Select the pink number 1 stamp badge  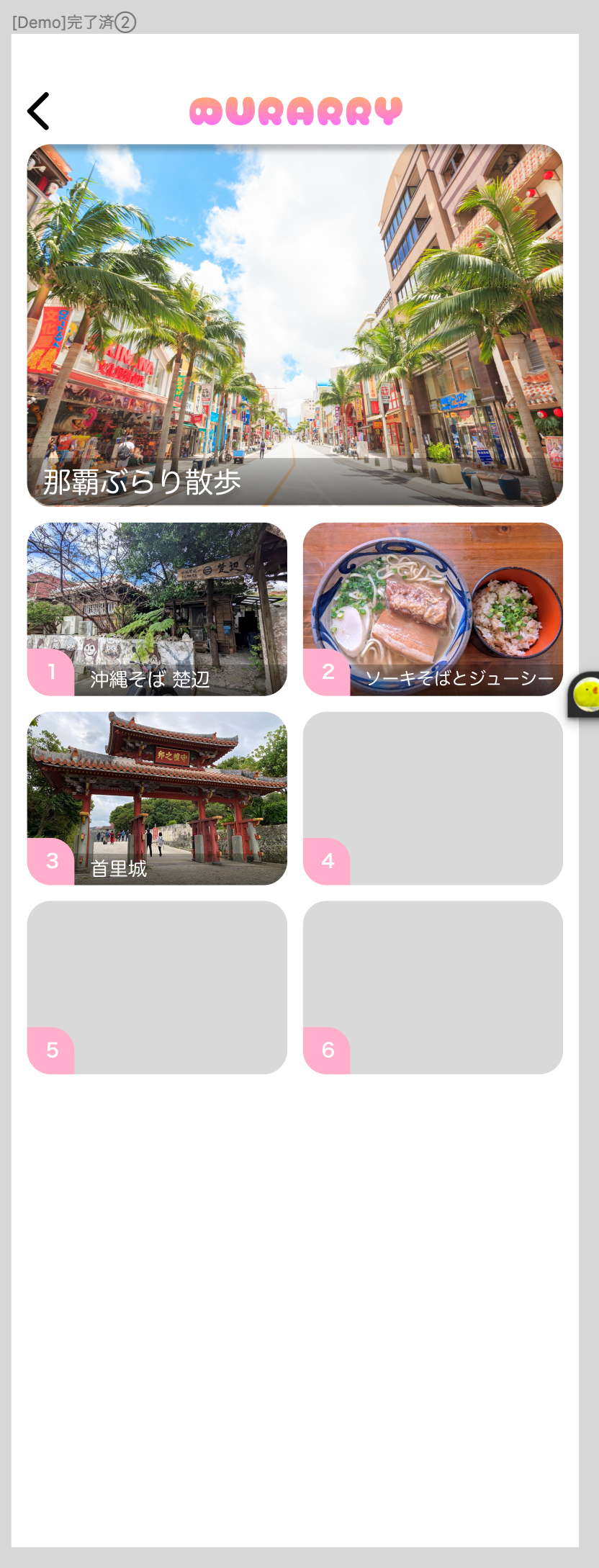51,671
